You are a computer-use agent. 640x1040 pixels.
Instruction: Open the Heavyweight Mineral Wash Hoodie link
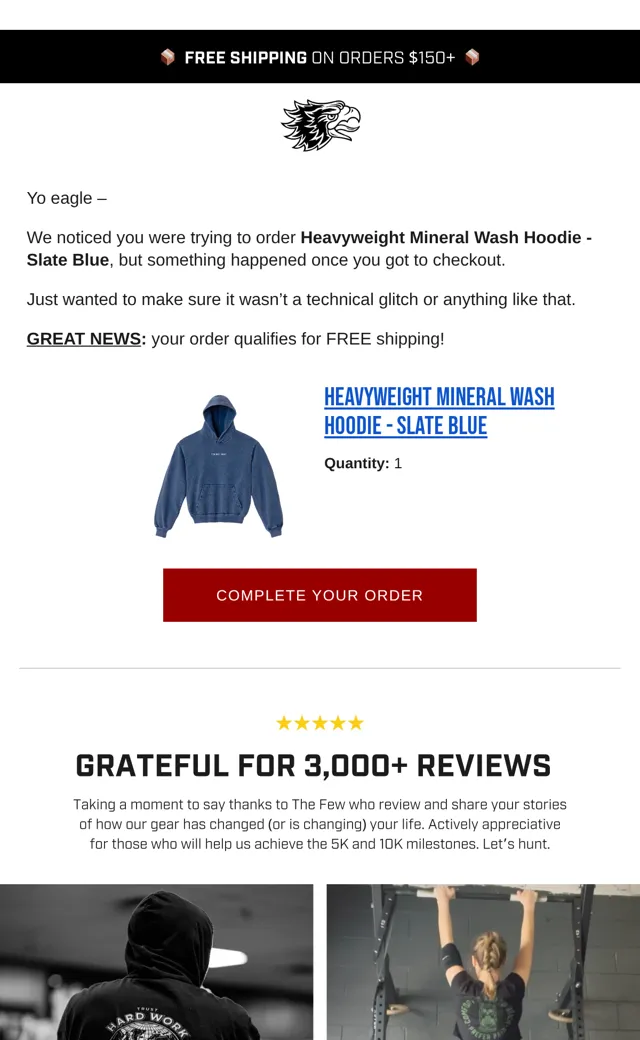[x=439, y=411]
